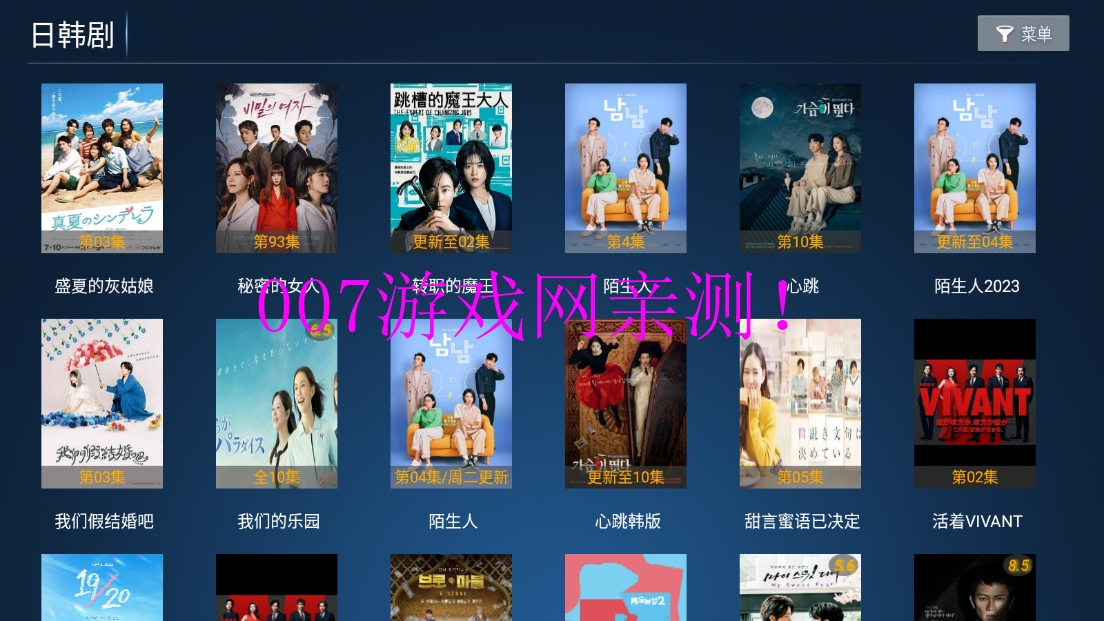
Task: Open the drama 心跳韩版
Action: 626,403
